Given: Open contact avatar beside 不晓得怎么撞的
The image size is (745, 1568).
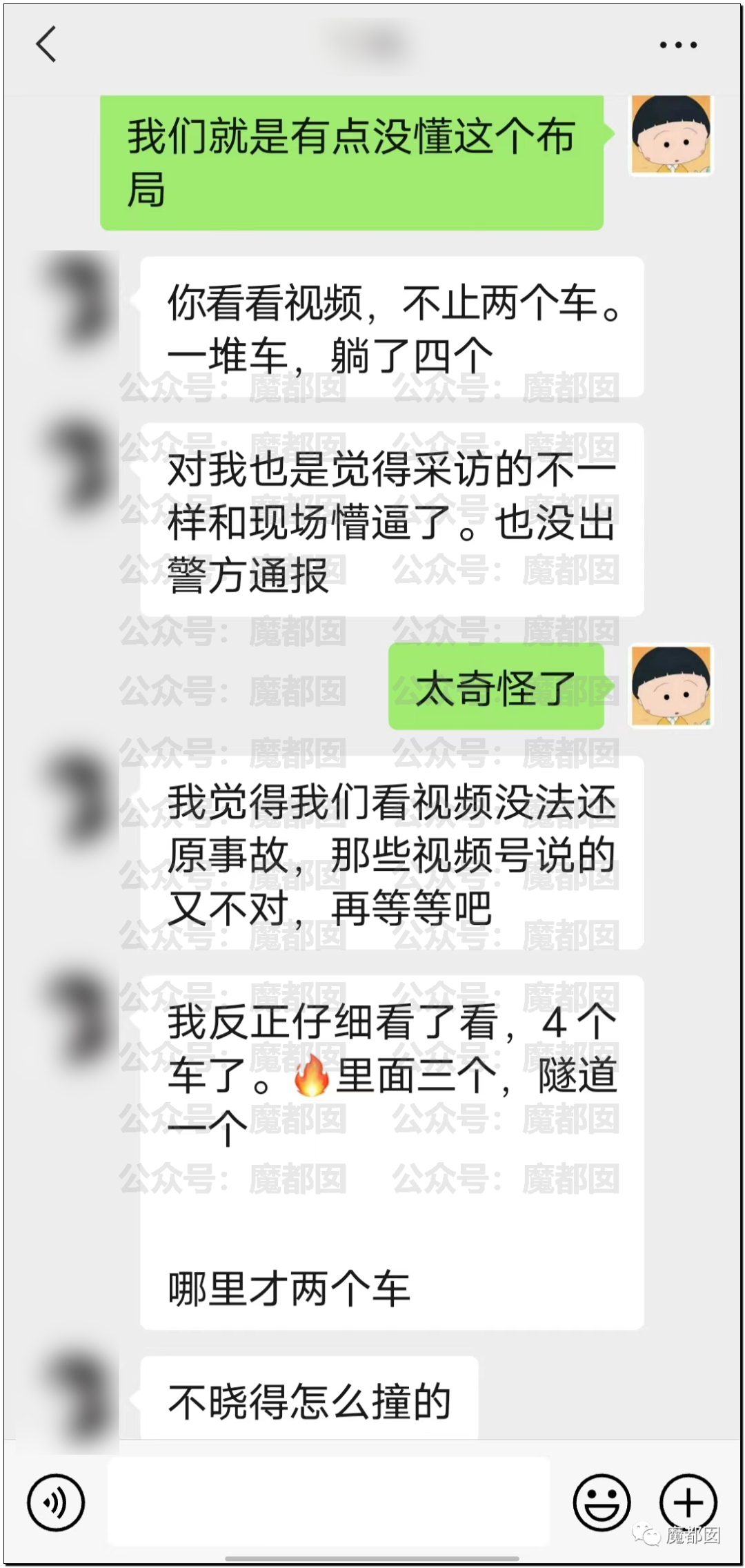Looking at the screenshot, I should tap(77, 1401).
